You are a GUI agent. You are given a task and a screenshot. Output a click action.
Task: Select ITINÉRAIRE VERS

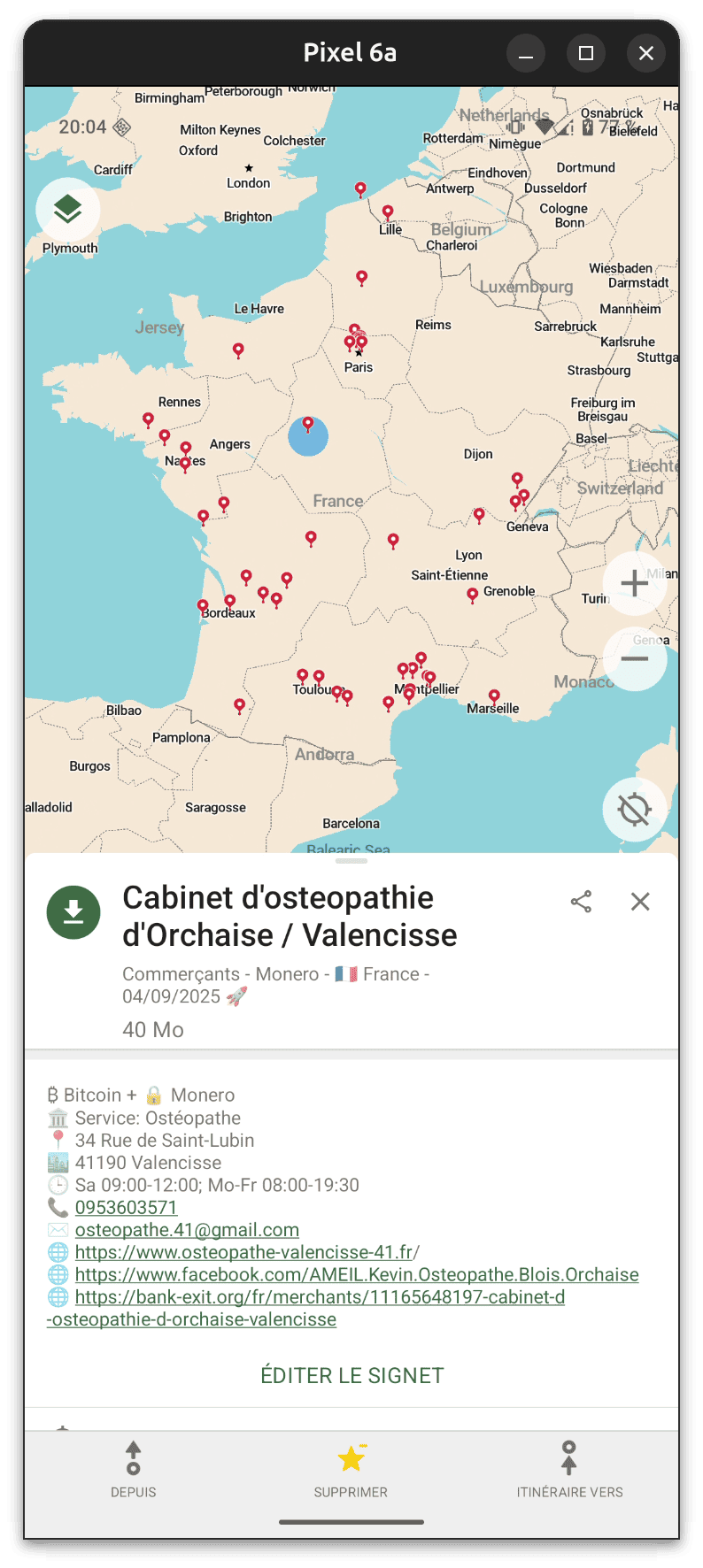[569, 1470]
